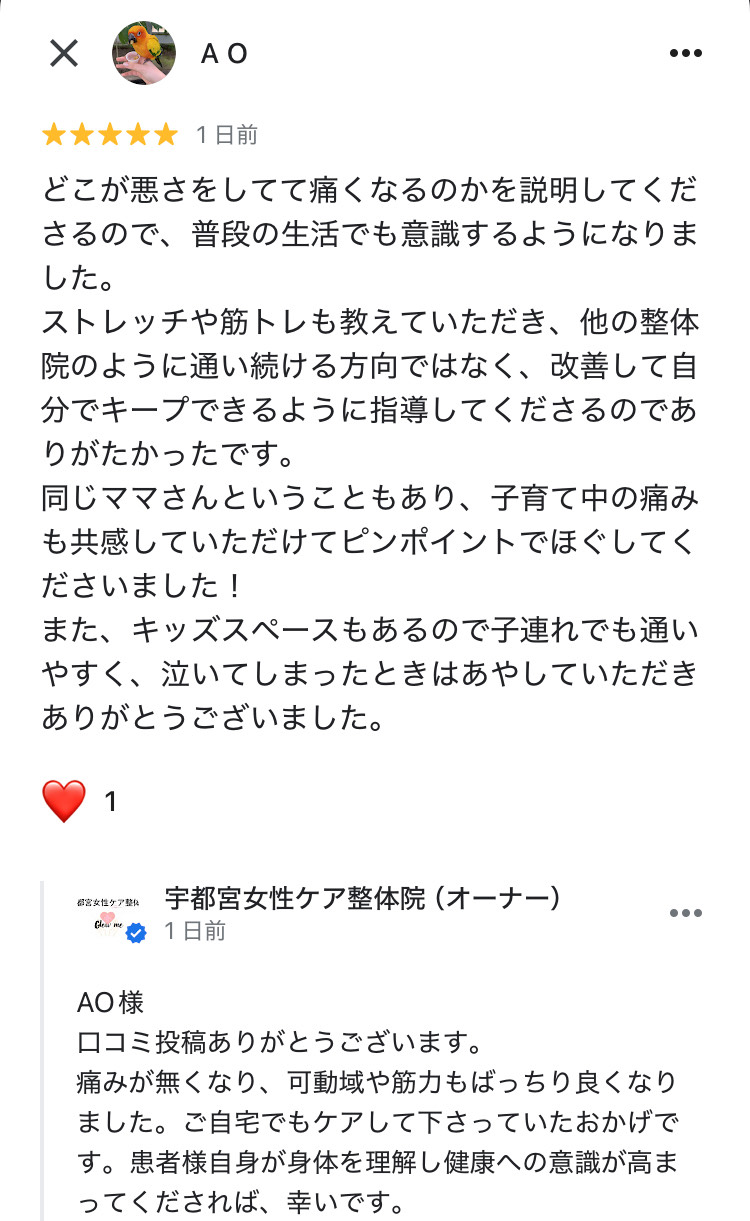Tap the five-star rating bar
750x1221 pixels.
(108, 133)
